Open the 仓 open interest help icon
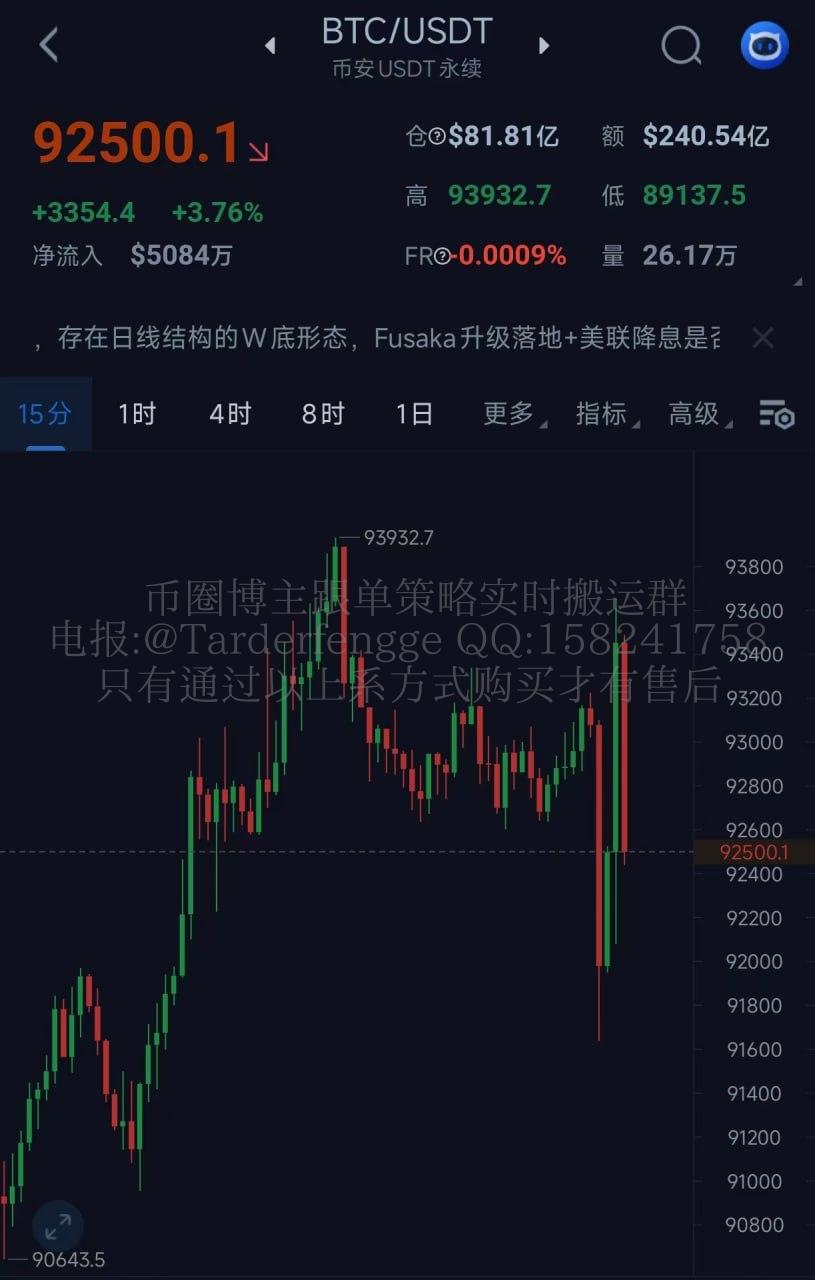The image size is (815, 1280). pos(437,137)
